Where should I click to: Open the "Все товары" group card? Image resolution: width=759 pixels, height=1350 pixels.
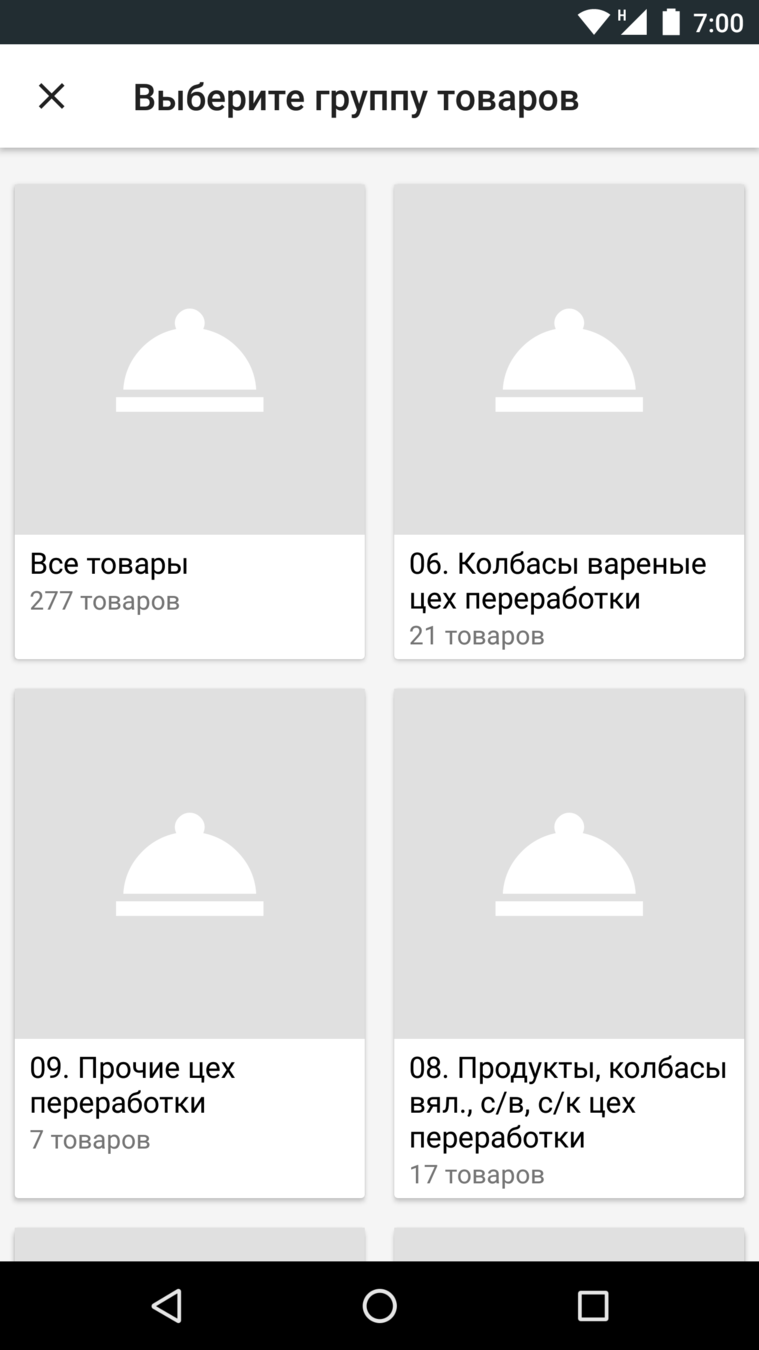click(x=189, y=421)
